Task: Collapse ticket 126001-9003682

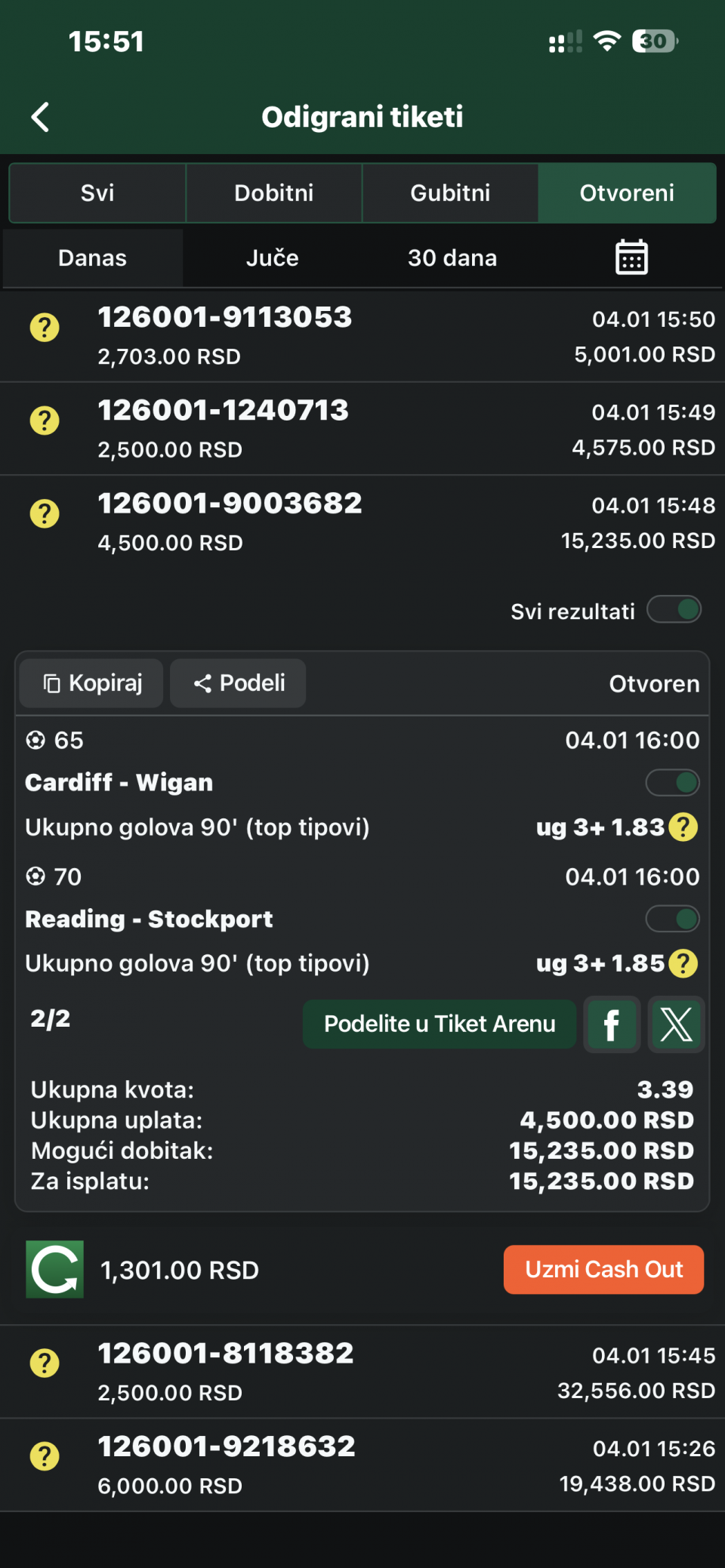Action: 362,522
